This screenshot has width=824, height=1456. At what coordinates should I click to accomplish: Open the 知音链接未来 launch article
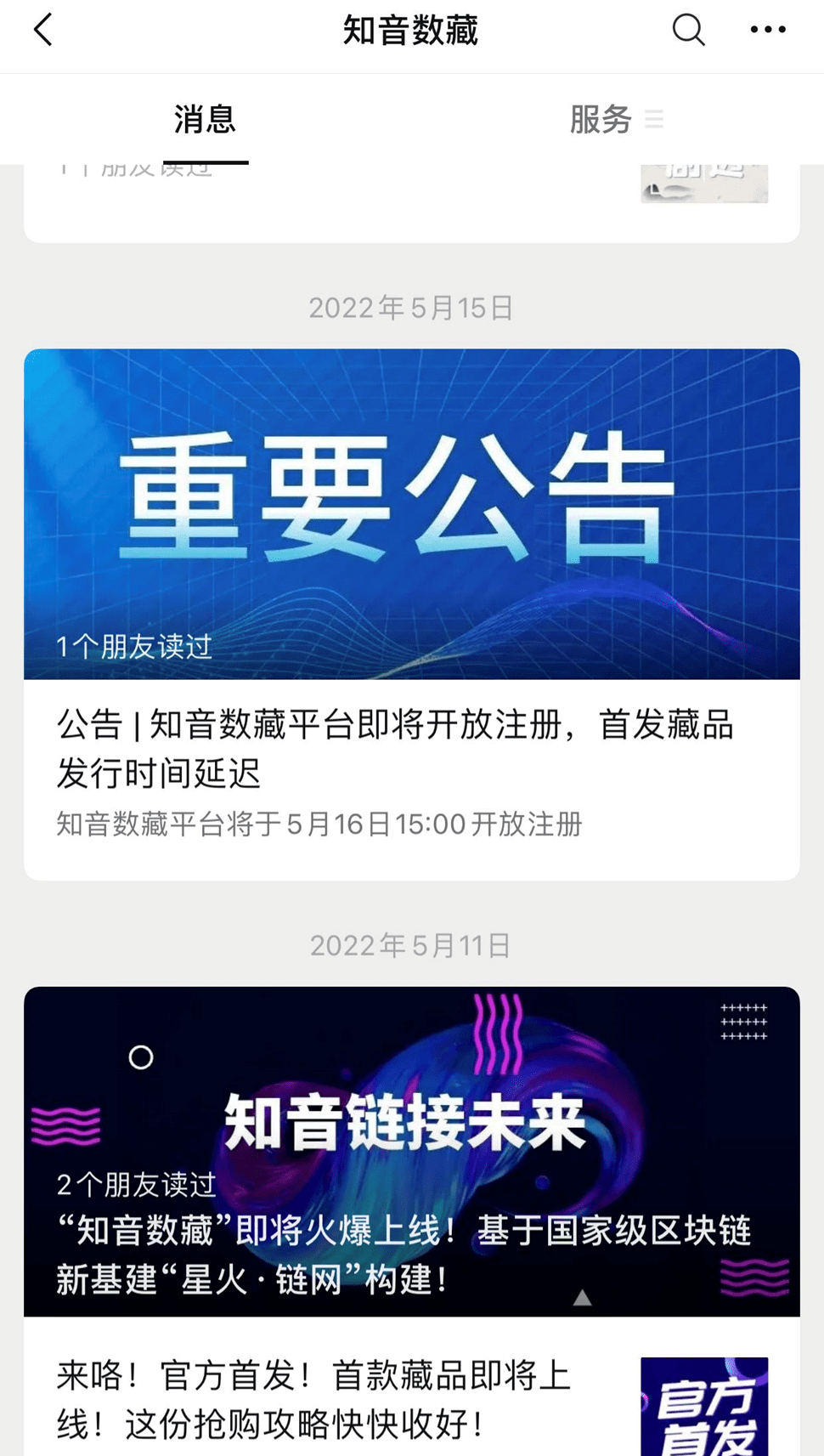[412, 1151]
